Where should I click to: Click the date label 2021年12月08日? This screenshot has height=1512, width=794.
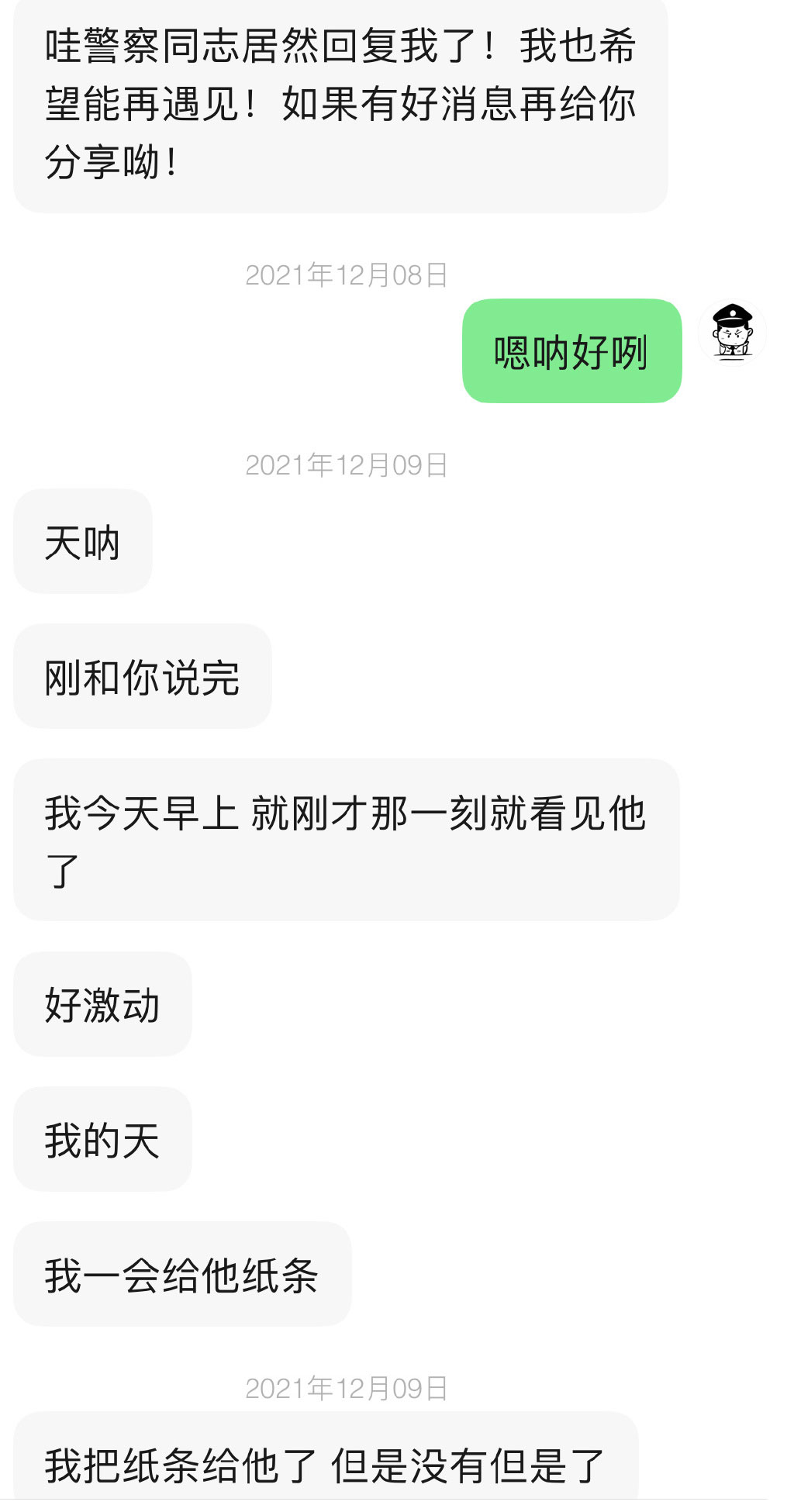(x=349, y=273)
